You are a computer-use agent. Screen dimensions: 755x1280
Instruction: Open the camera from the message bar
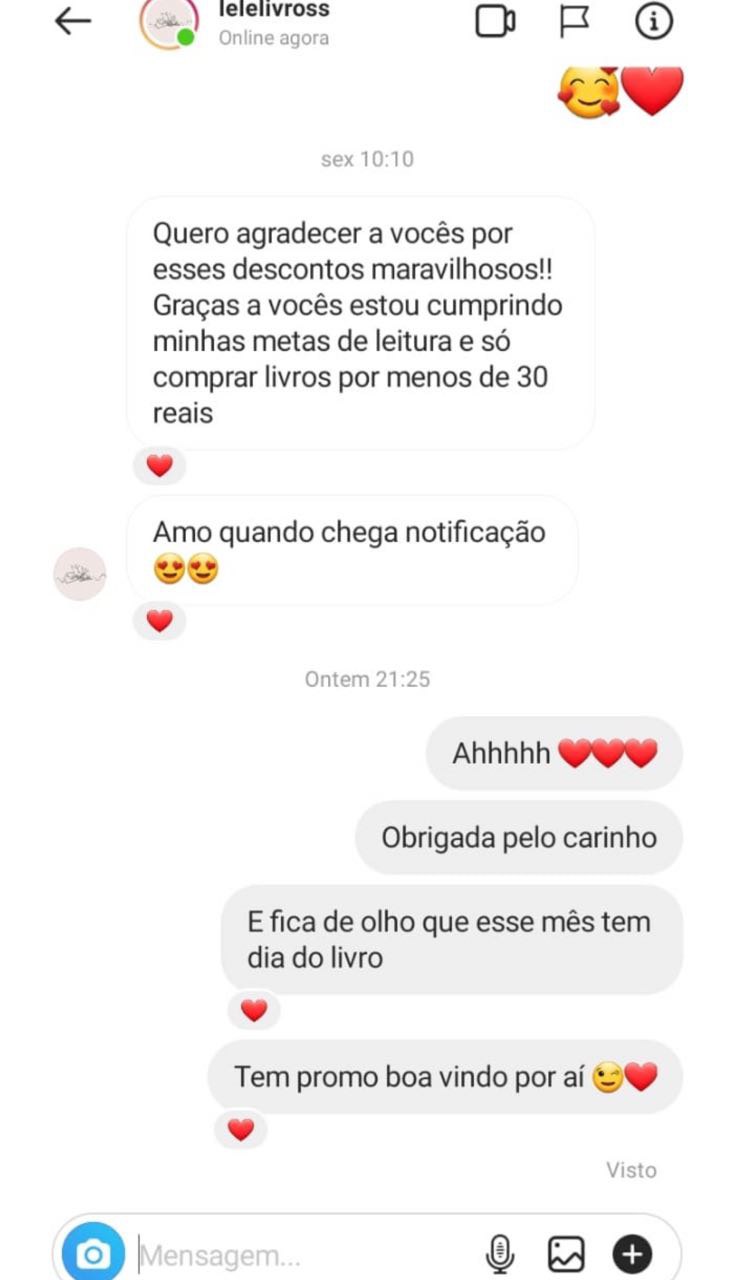[93, 1253]
